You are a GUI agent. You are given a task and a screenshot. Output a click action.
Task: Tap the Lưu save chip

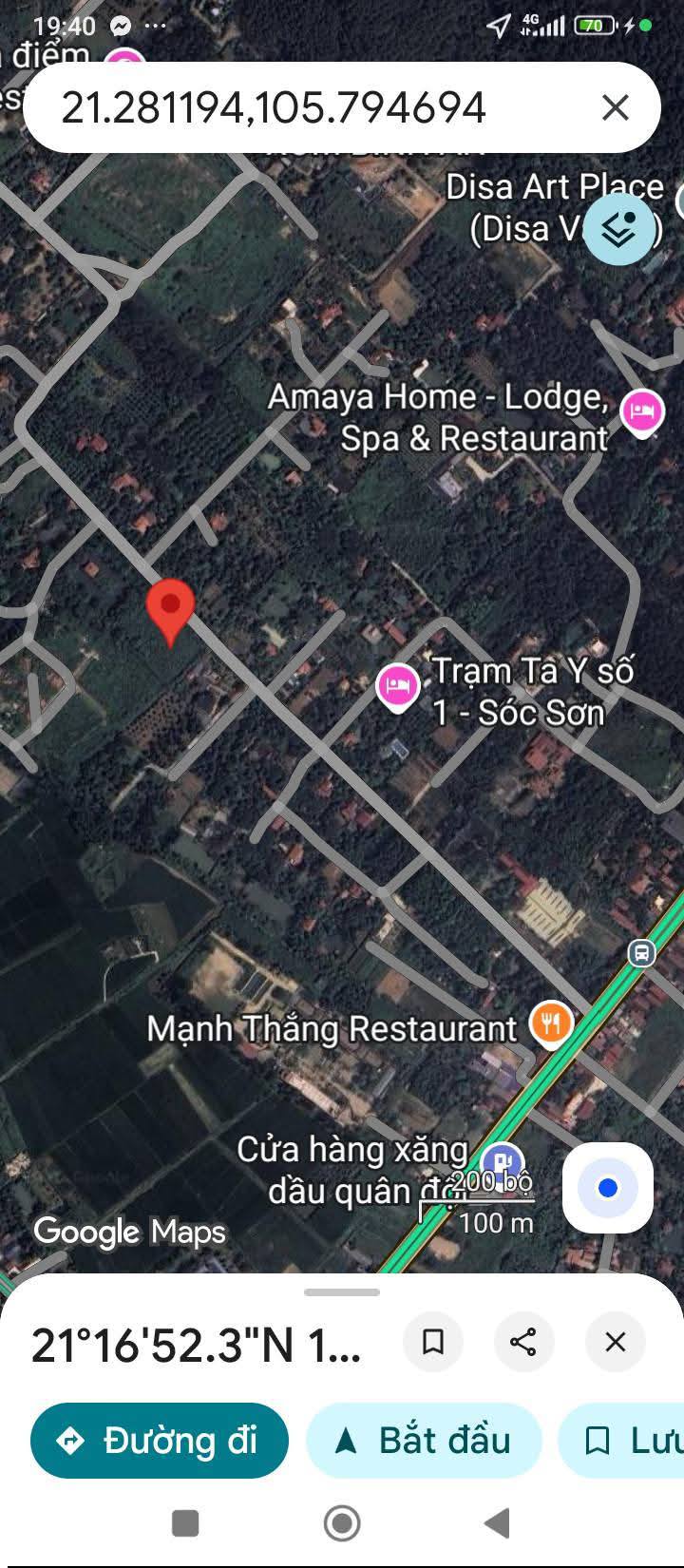click(621, 1441)
